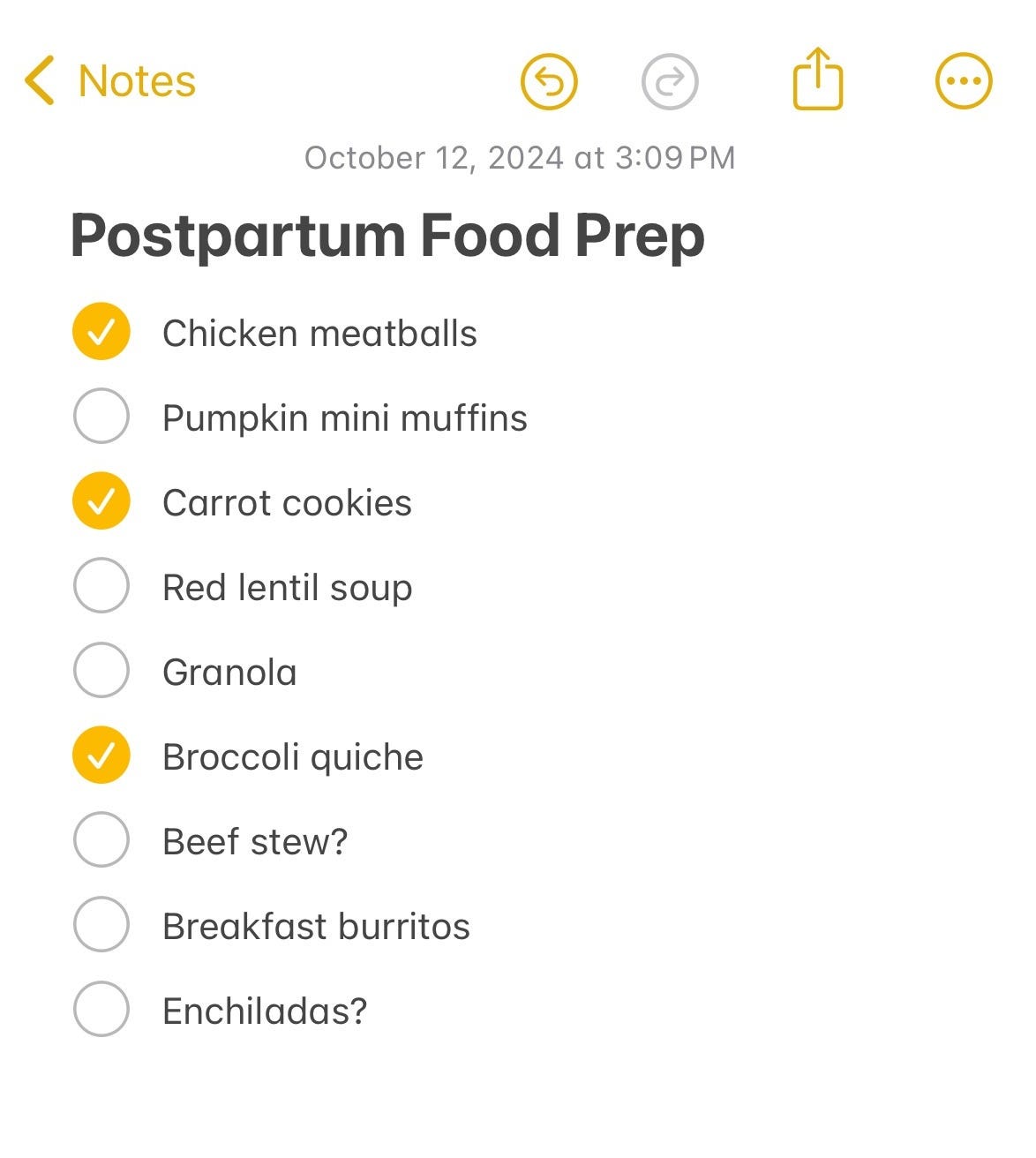Select the Enchiladas checkbox
The image size is (1036, 1158).
click(101, 1009)
